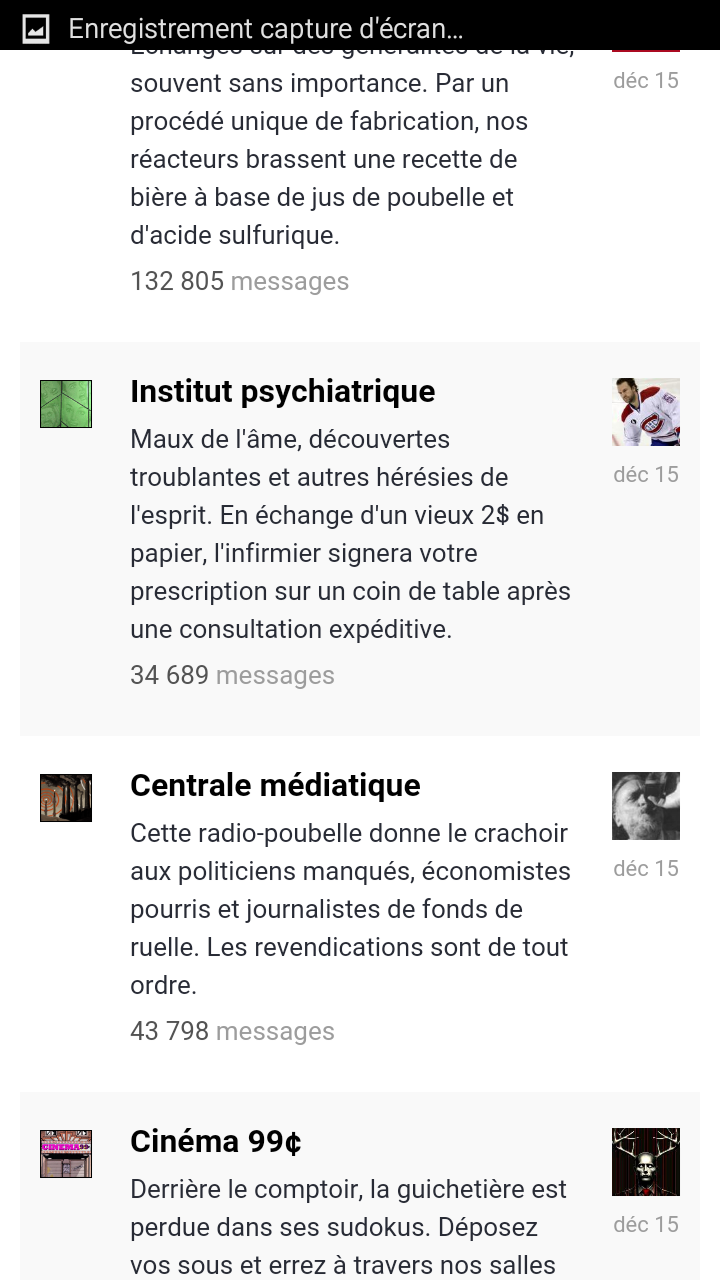View last poster avatar for Centrale médiatique
This screenshot has height=1280, width=720.
pos(646,806)
